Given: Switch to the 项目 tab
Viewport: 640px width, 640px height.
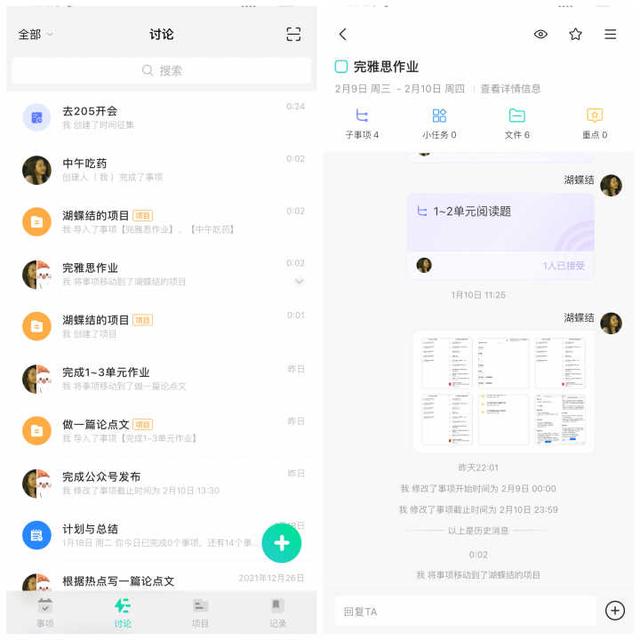Looking at the screenshot, I should click(x=200, y=612).
